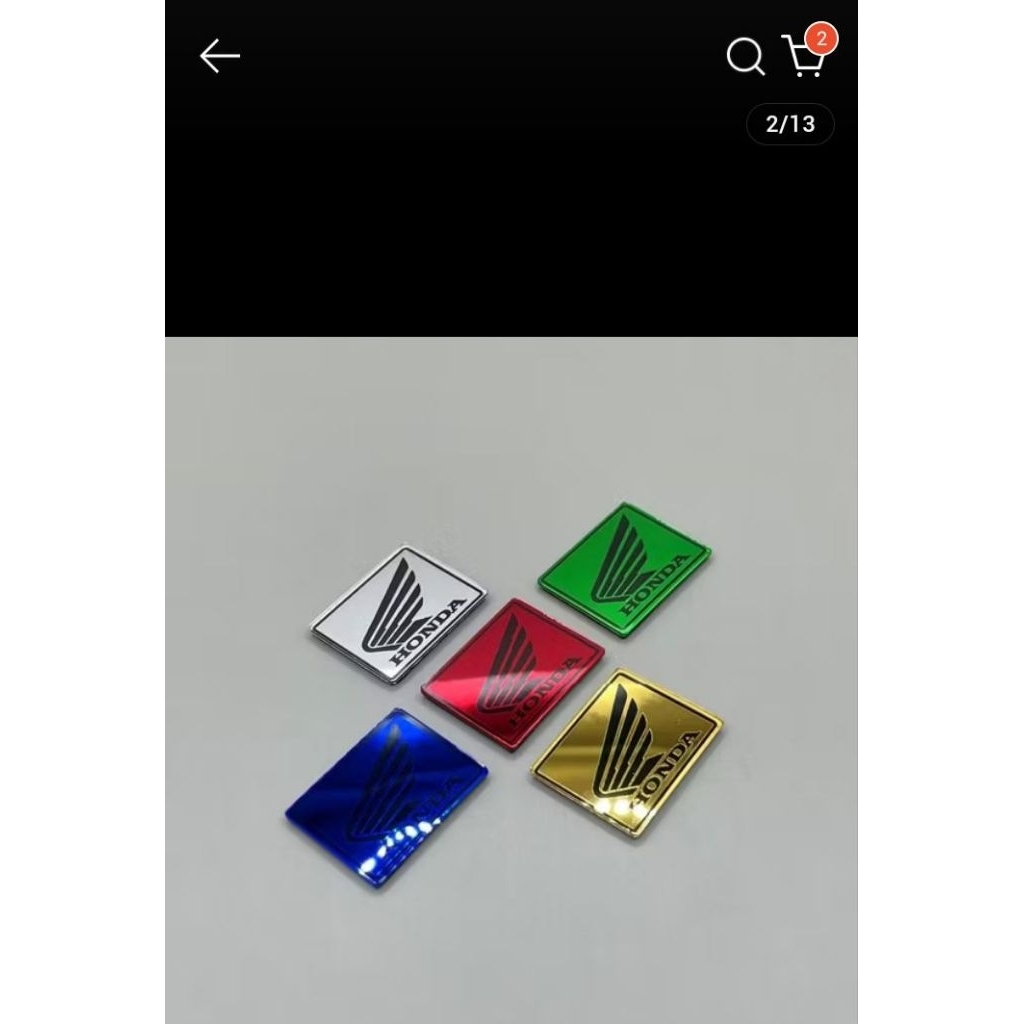
Task: Open the shopping cart
Action: click(804, 58)
